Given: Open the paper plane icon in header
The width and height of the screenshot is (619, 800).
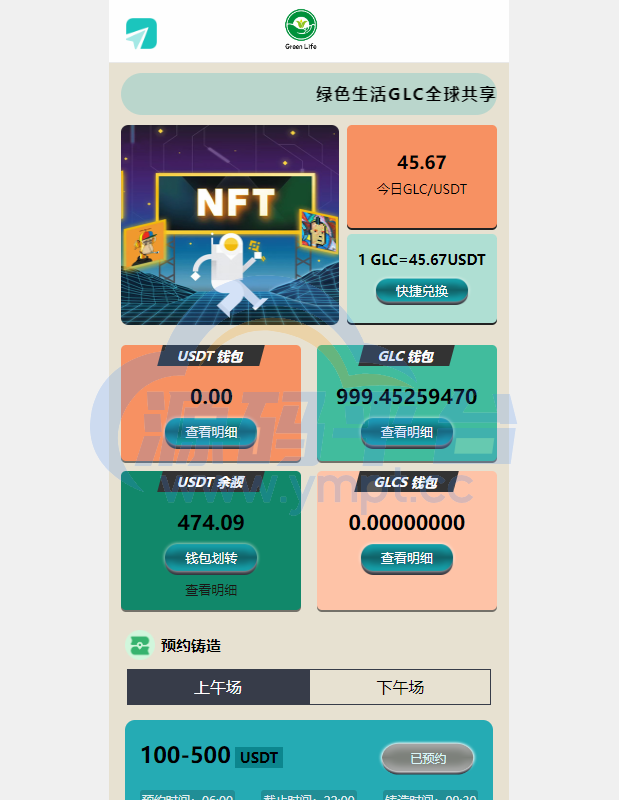Looking at the screenshot, I should (x=141, y=34).
